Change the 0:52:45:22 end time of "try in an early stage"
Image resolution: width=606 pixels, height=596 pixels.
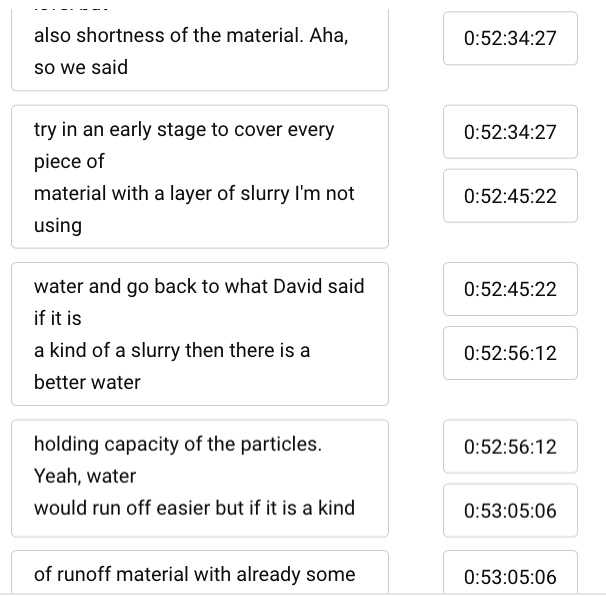point(510,196)
